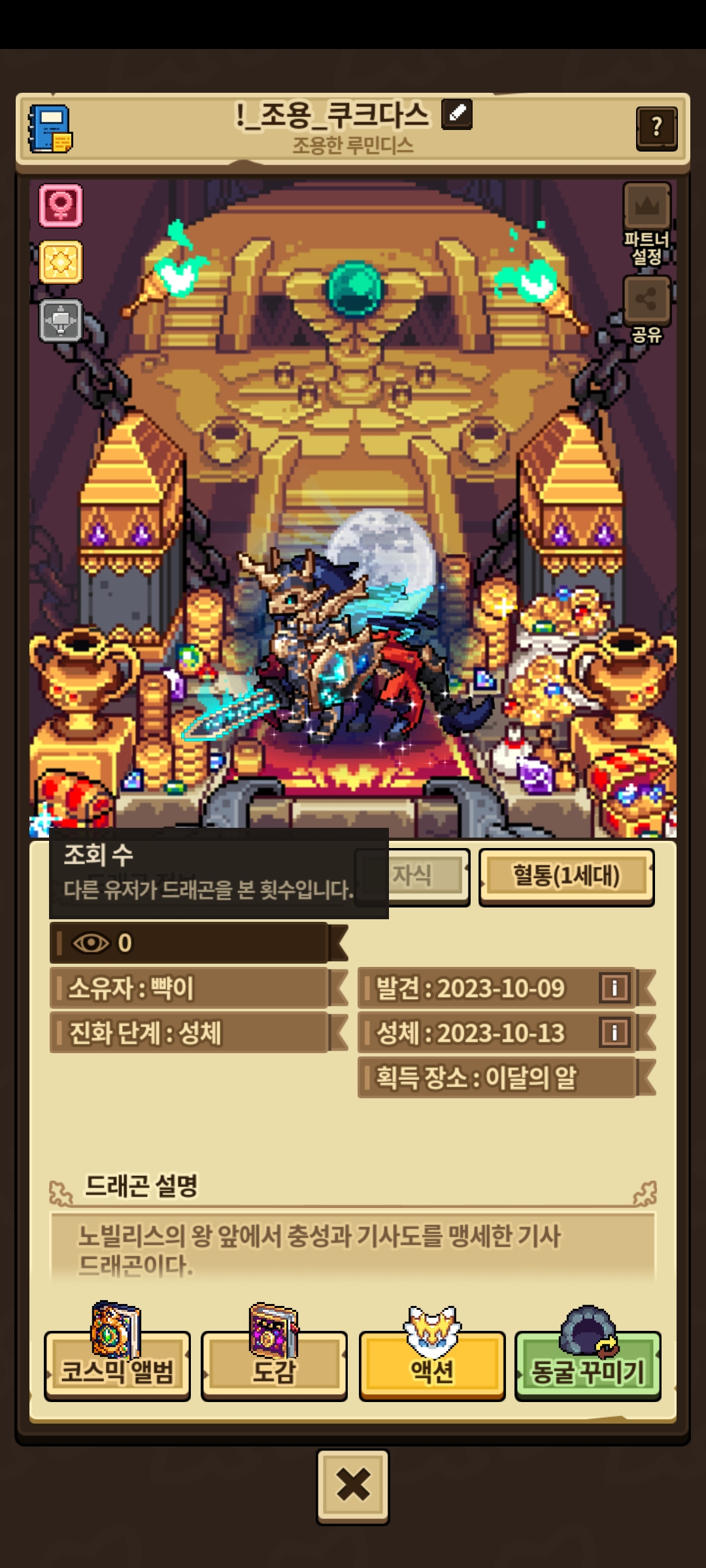Tap the yellow sun attribute icon
The width and height of the screenshot is (706, 1568).
point(61,263)
